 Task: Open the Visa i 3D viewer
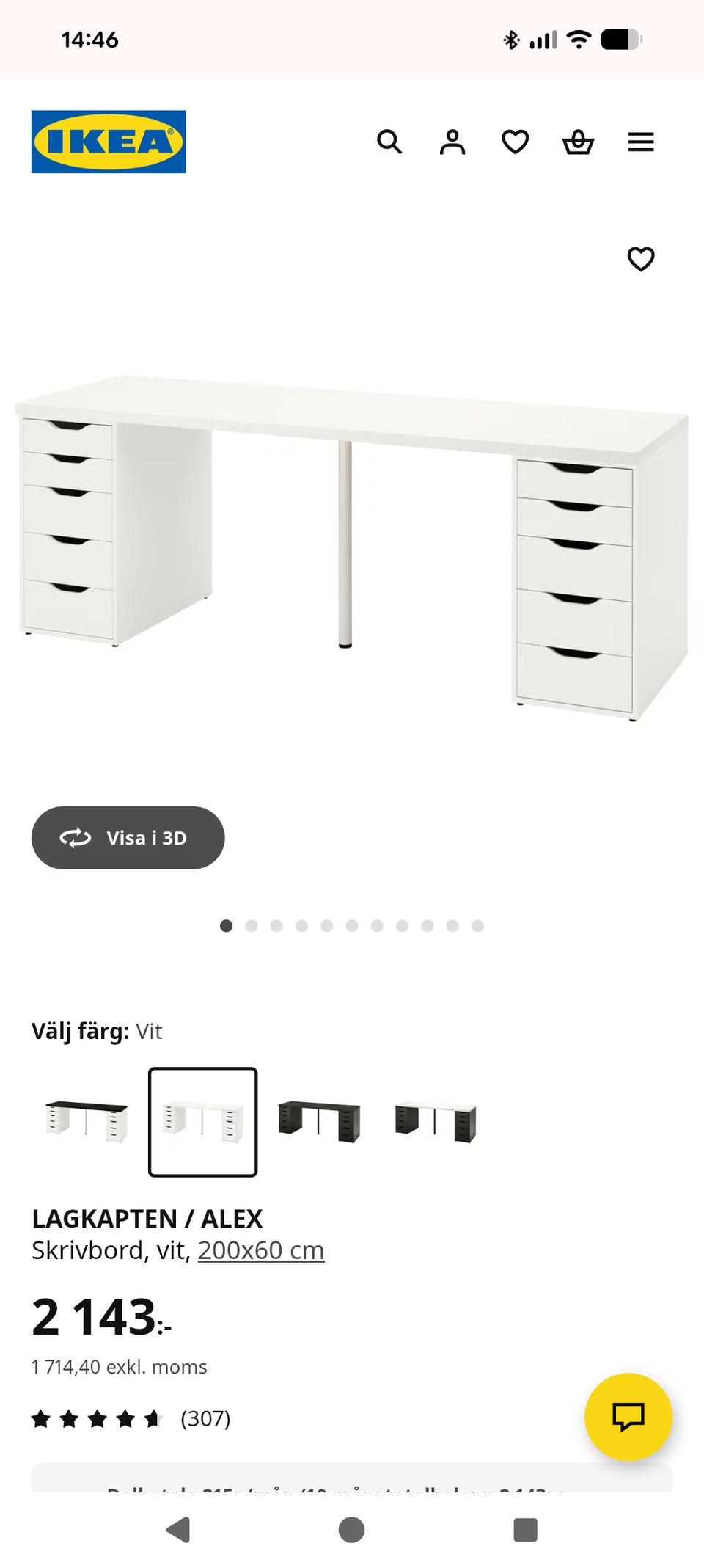(x=128, y=838)
